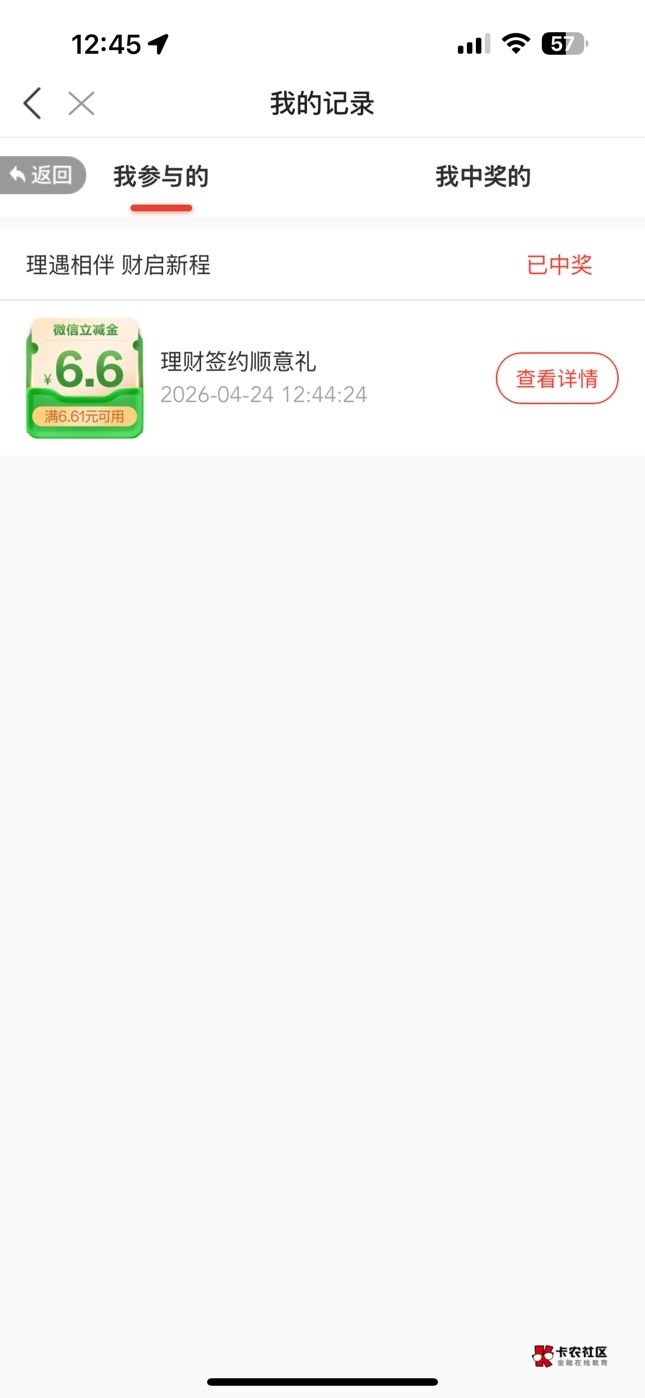Select the 我参与的 tab
This screenshot has width=645, height=1398.
click(x=161, y=177)
